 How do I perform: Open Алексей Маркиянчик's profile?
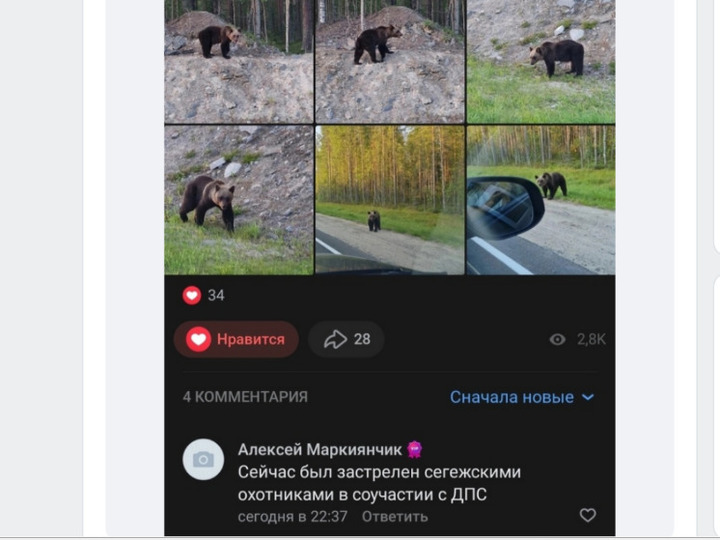tap(320, 449)
